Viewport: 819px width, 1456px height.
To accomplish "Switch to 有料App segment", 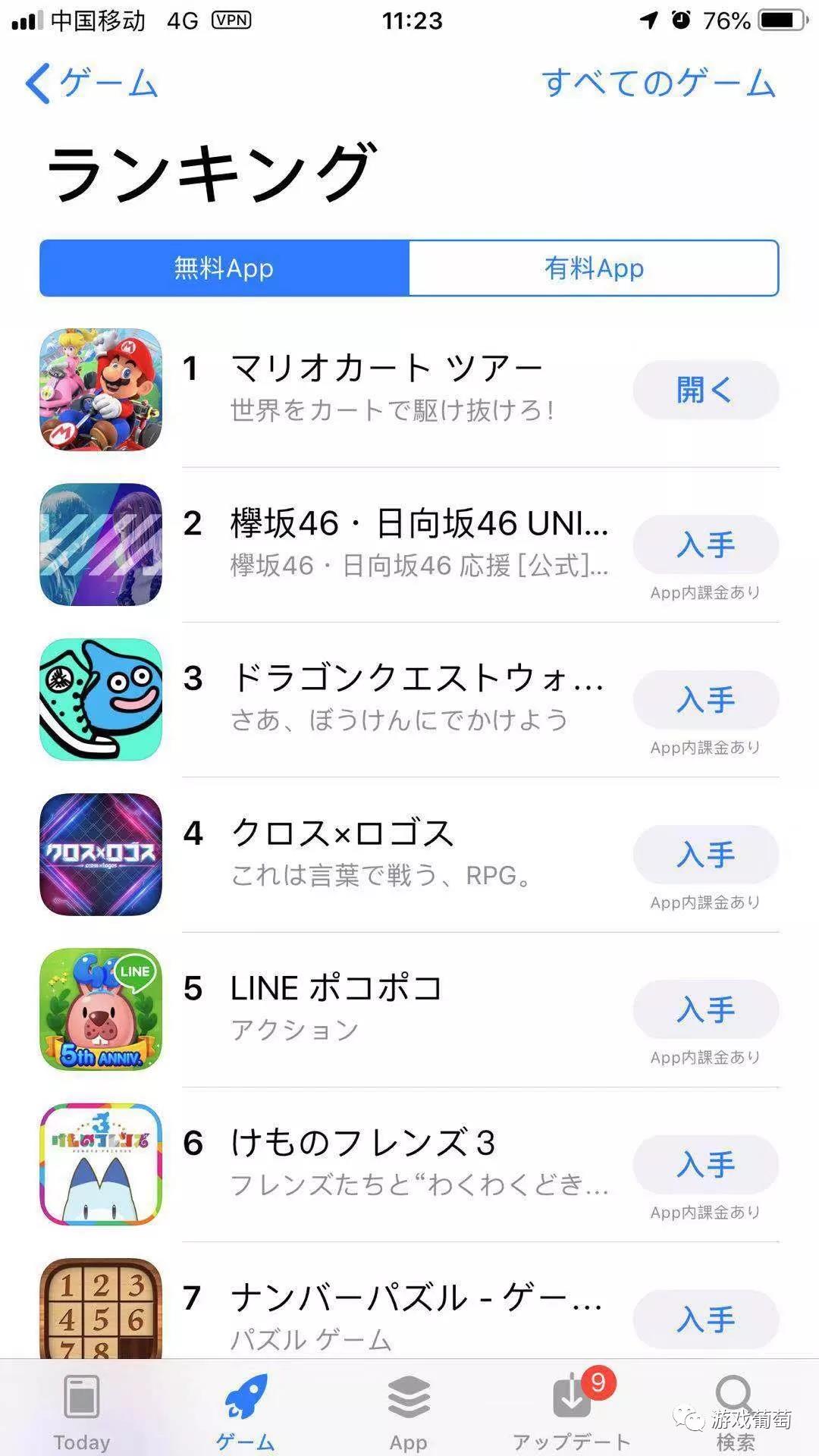I will (594, 268).
